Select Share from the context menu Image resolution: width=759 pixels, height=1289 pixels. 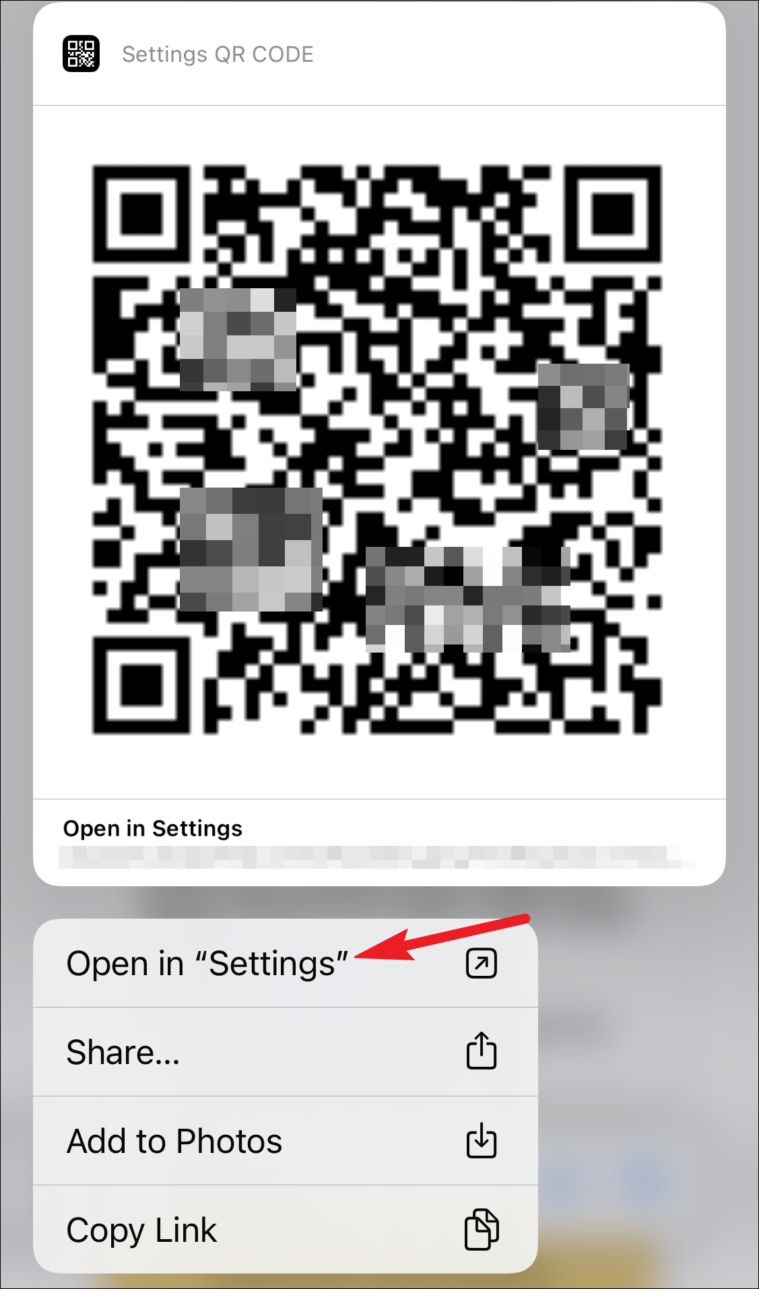[x=285, y=1052]
